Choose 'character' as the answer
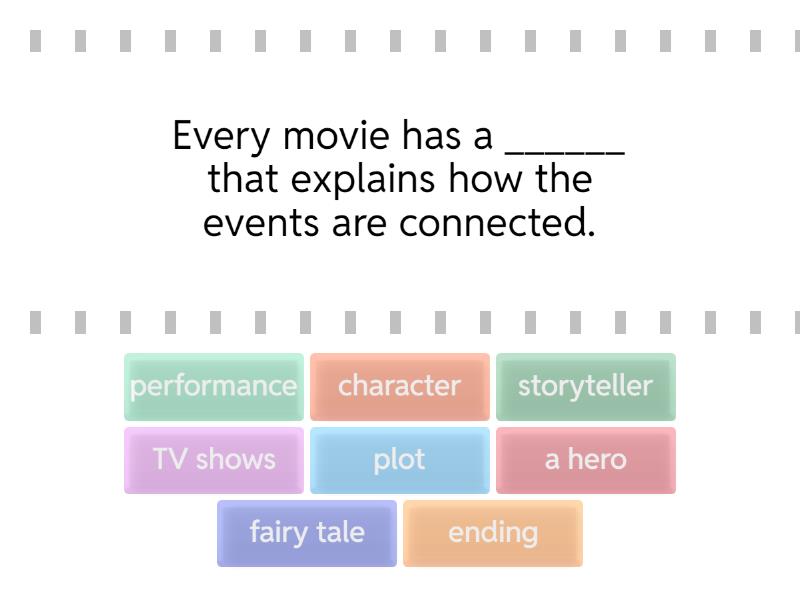Image resolution: width=800 pixels, height=600 pixels. 400,386
